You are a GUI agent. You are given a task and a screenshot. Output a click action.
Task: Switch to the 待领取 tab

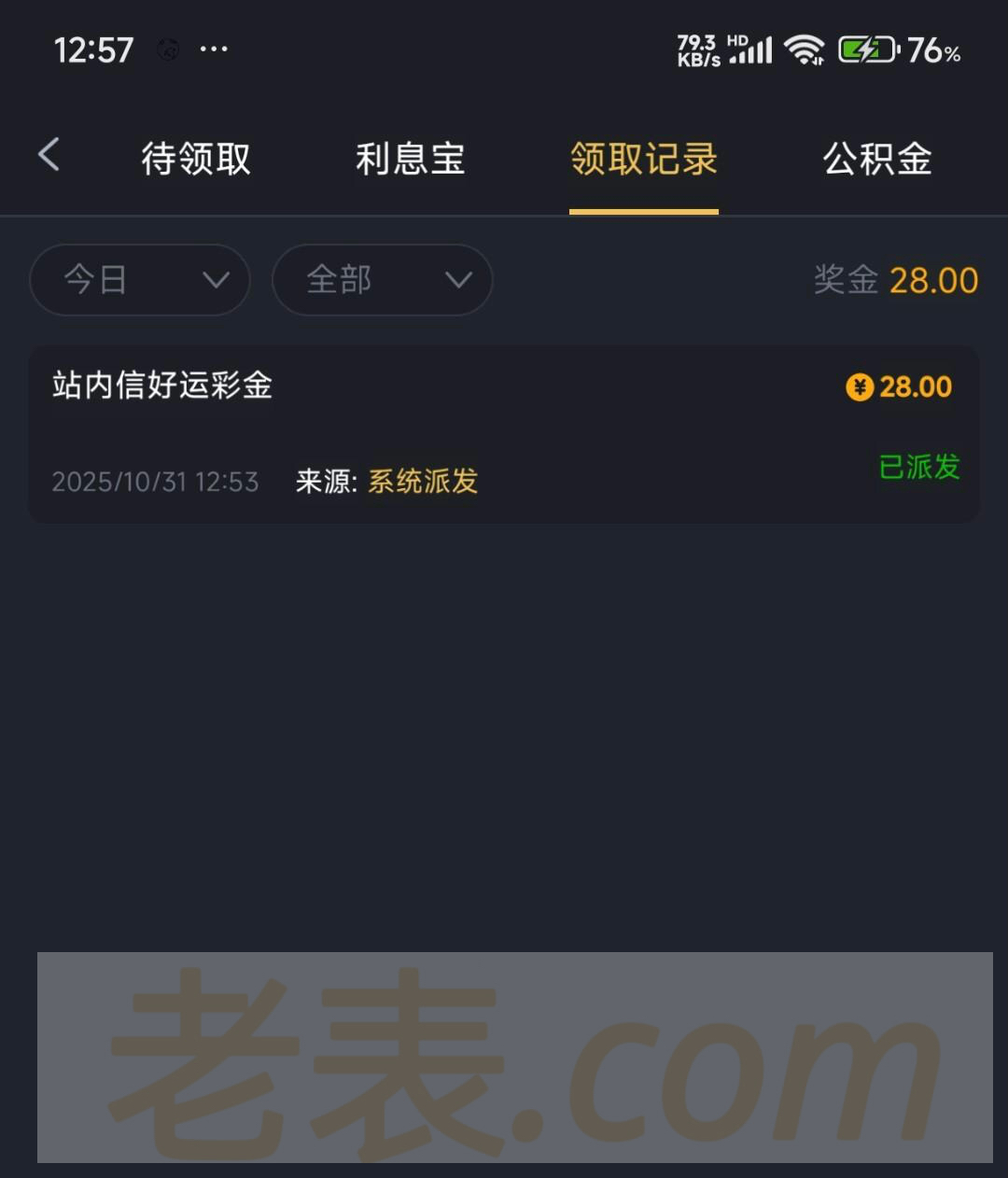pos(196,159)
